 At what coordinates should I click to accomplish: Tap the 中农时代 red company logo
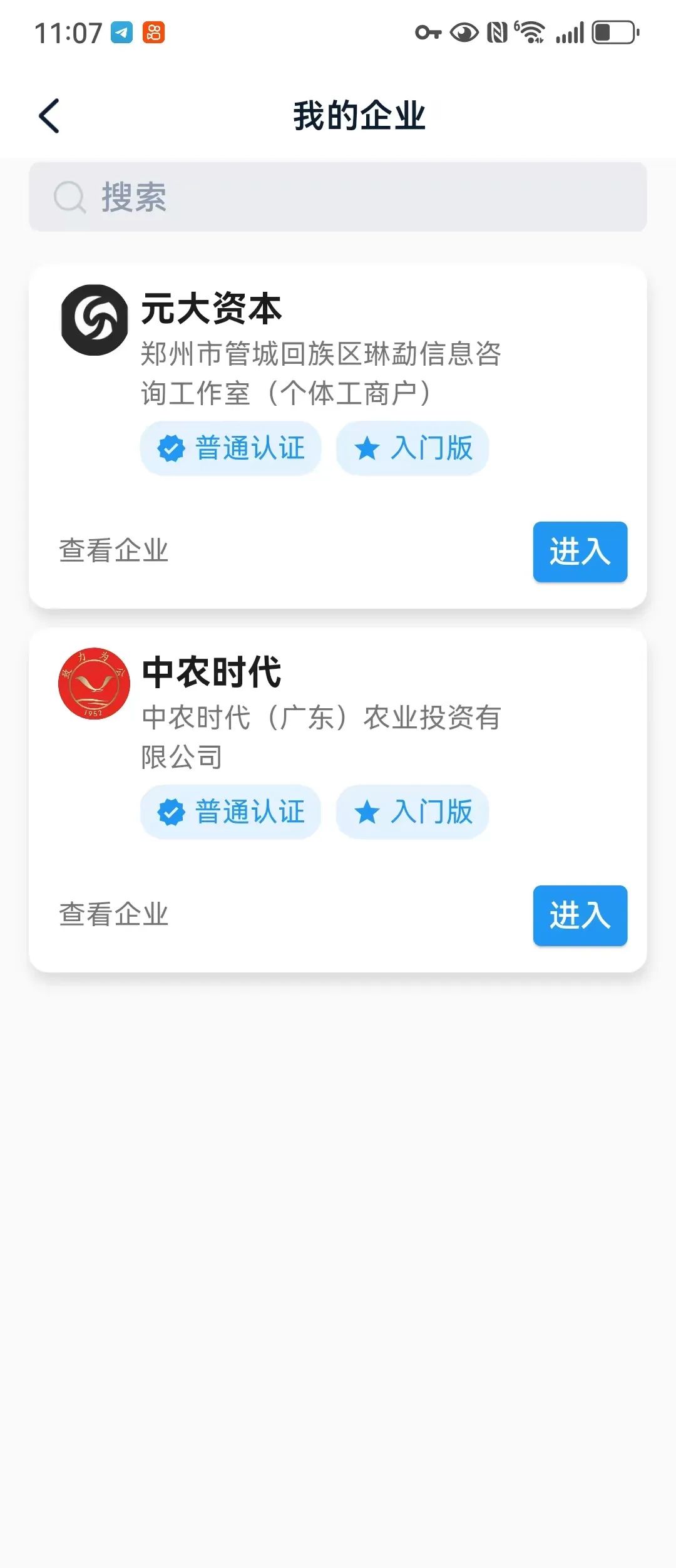click(x=94, y=684)
